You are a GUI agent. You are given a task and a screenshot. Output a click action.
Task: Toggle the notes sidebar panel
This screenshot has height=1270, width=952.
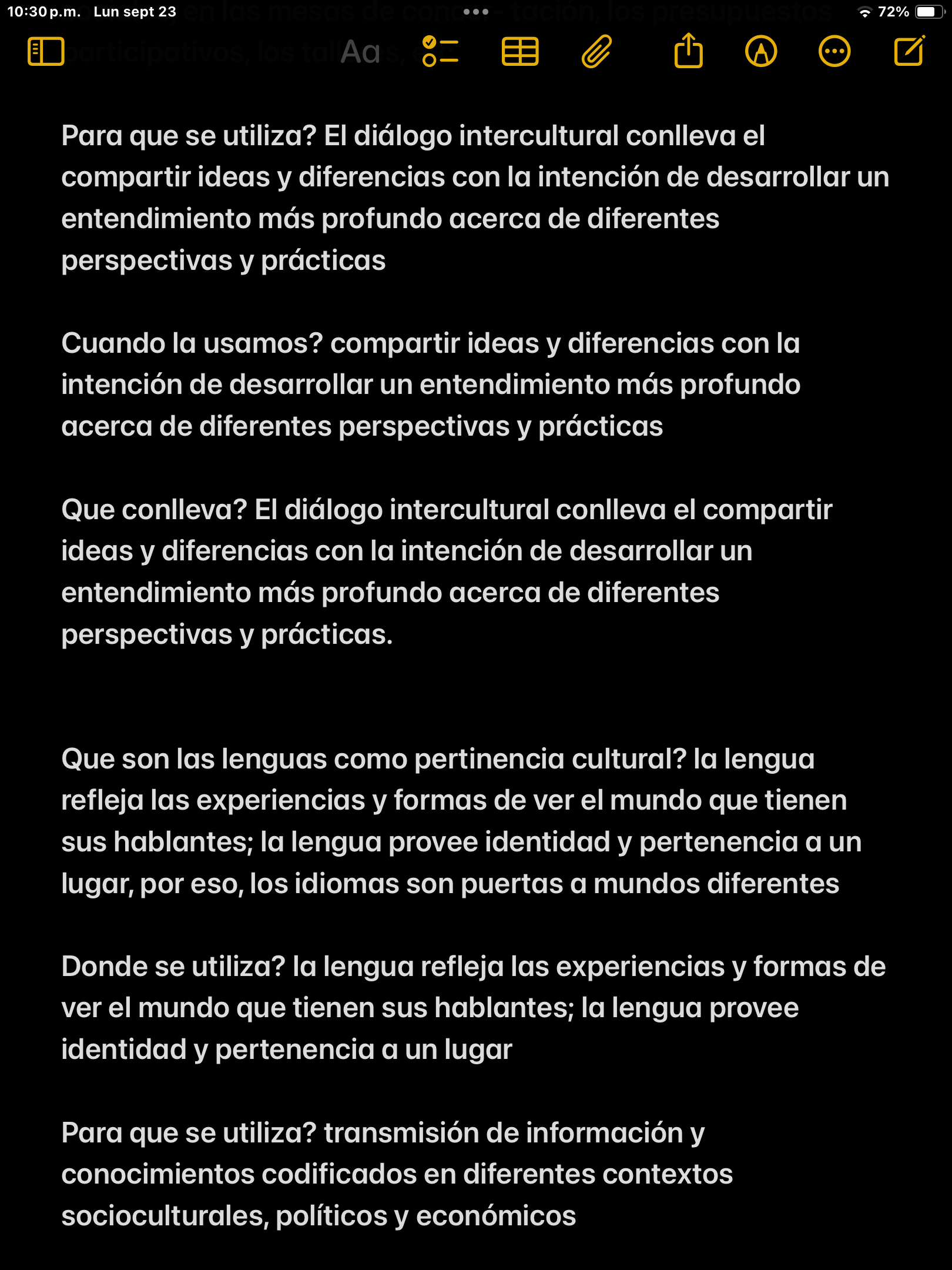pyautogui.click(x=46, y=52)
